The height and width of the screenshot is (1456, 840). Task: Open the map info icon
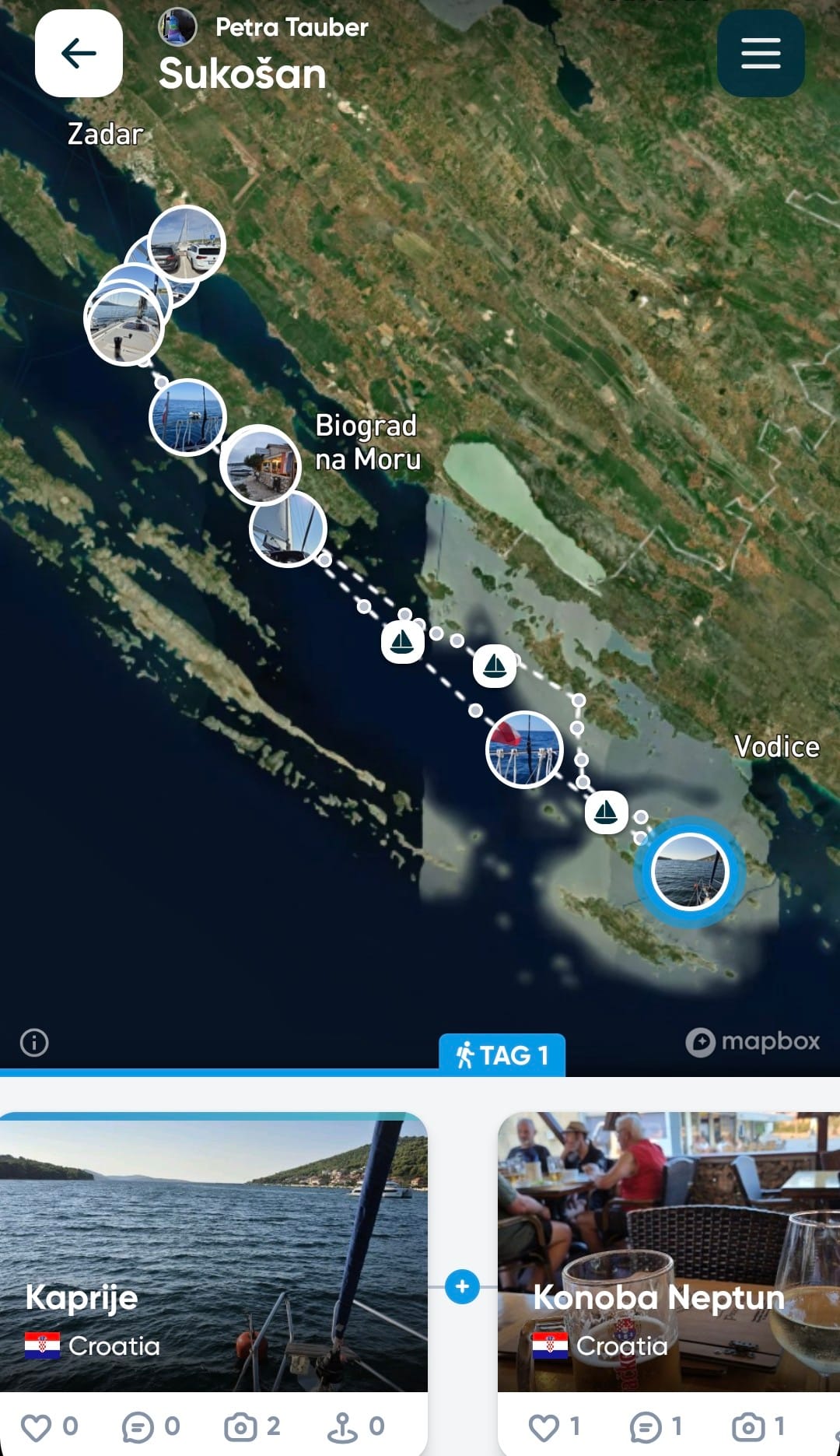[34, 1042]
